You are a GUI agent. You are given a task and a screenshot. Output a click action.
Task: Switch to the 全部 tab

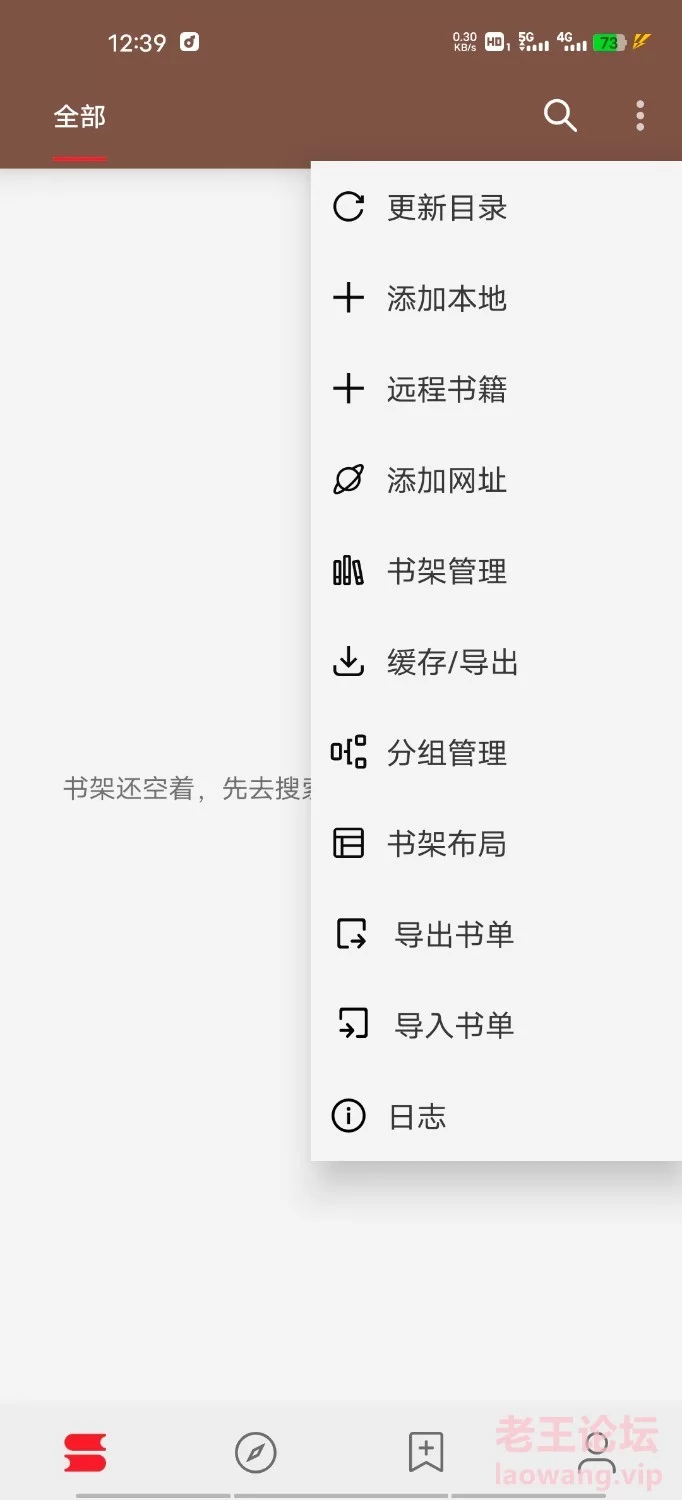click(x=79, y=117)
